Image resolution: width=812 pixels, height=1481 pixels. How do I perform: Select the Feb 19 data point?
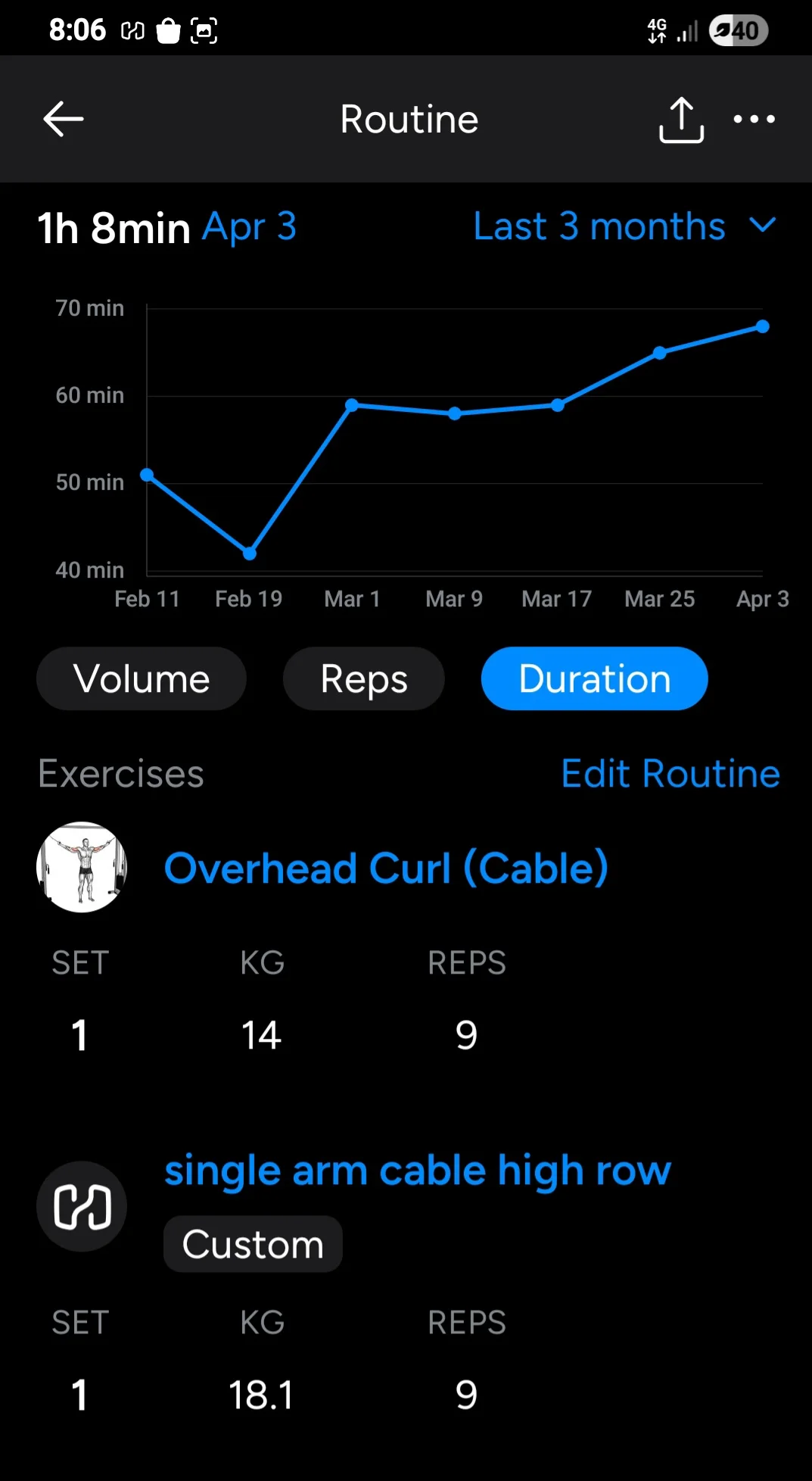250,553
